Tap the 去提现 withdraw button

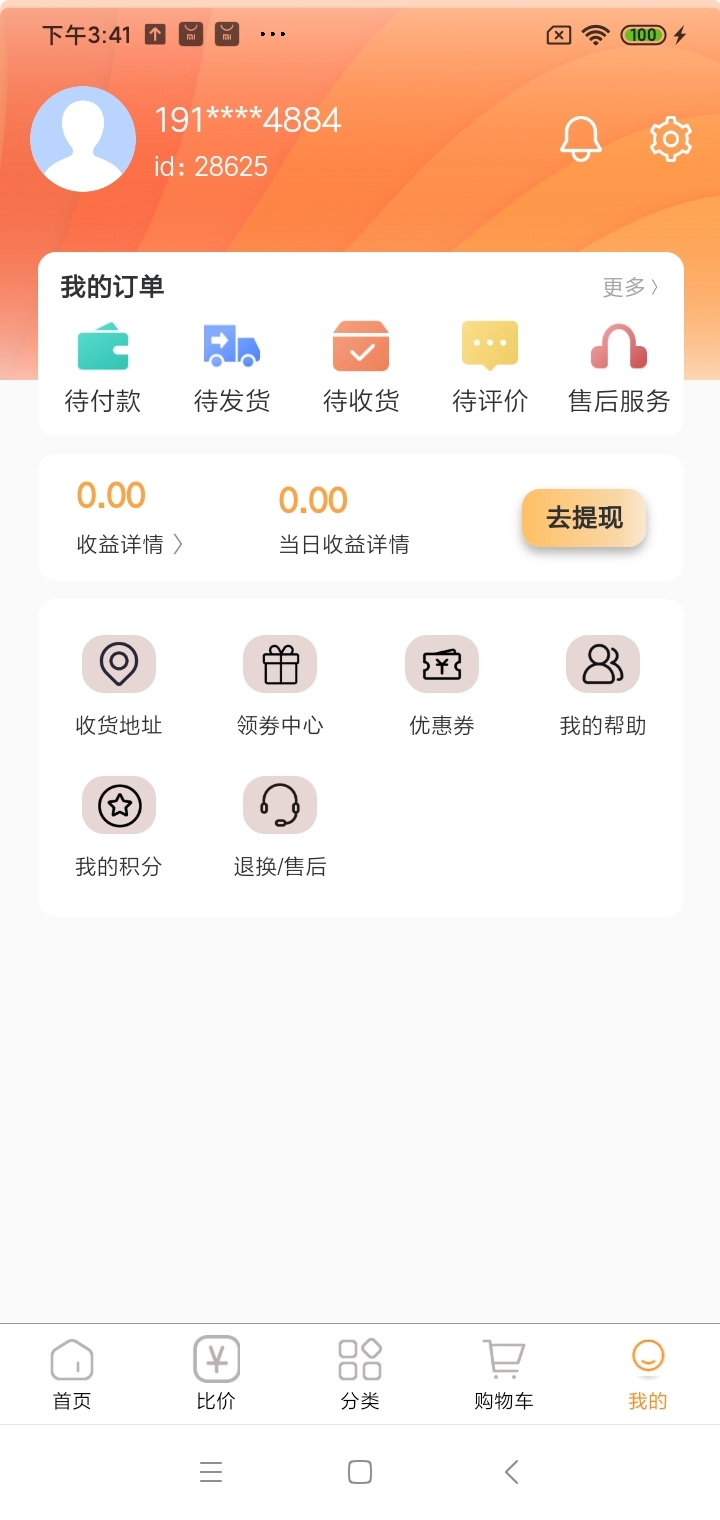tap(584, 518)
